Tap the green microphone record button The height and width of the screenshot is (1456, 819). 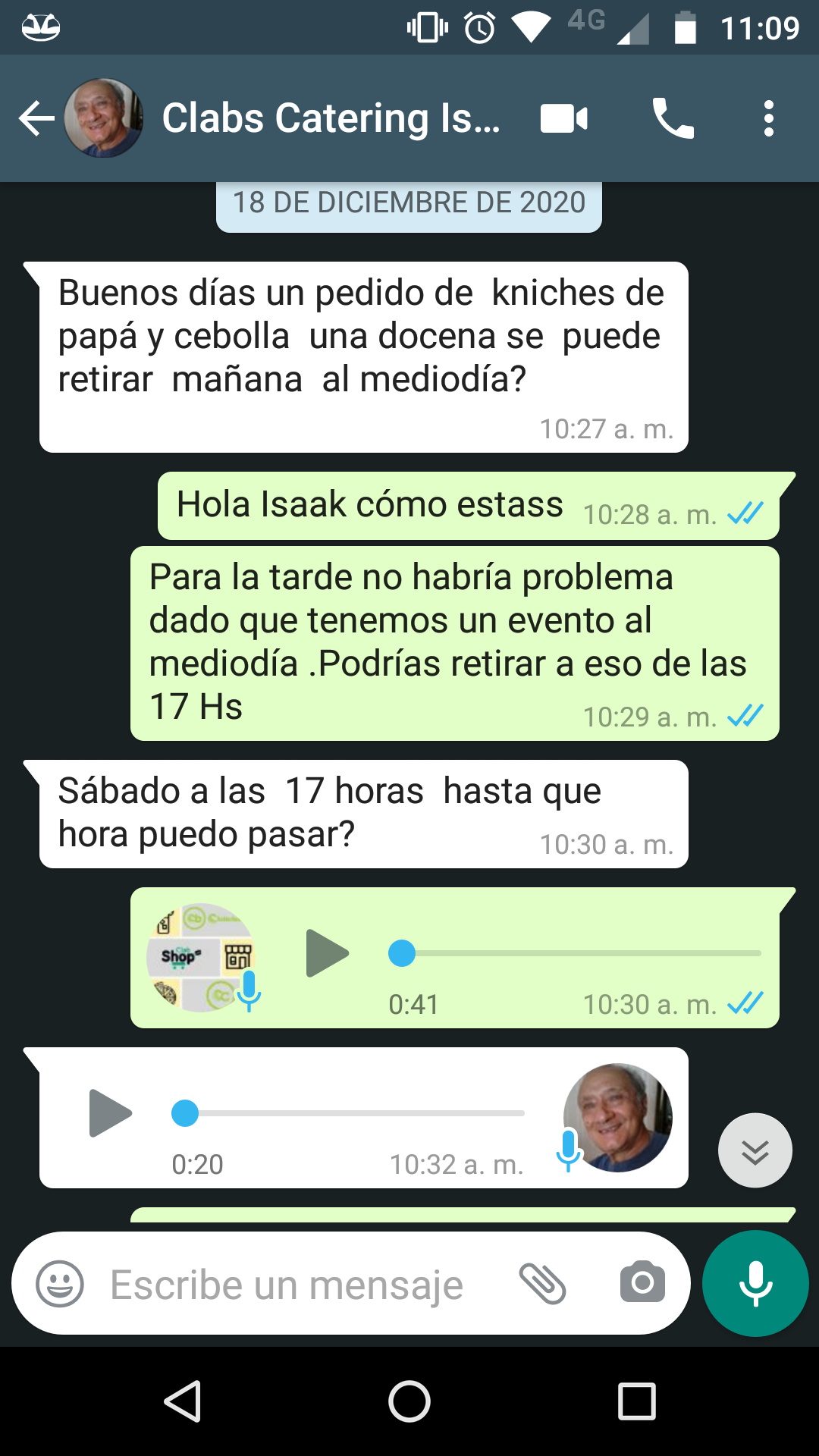(x=755, y=1283)
